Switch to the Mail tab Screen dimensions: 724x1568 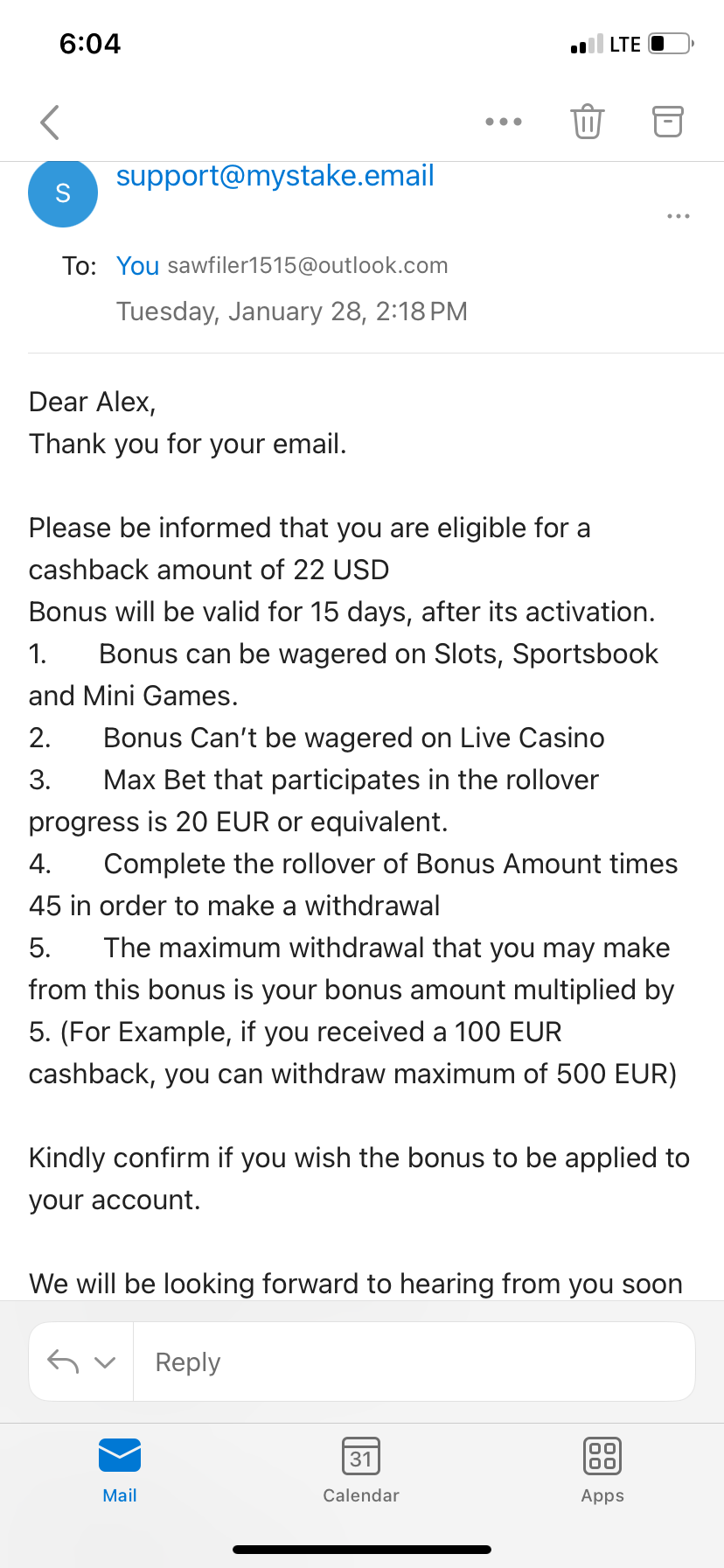[120, 1470]
